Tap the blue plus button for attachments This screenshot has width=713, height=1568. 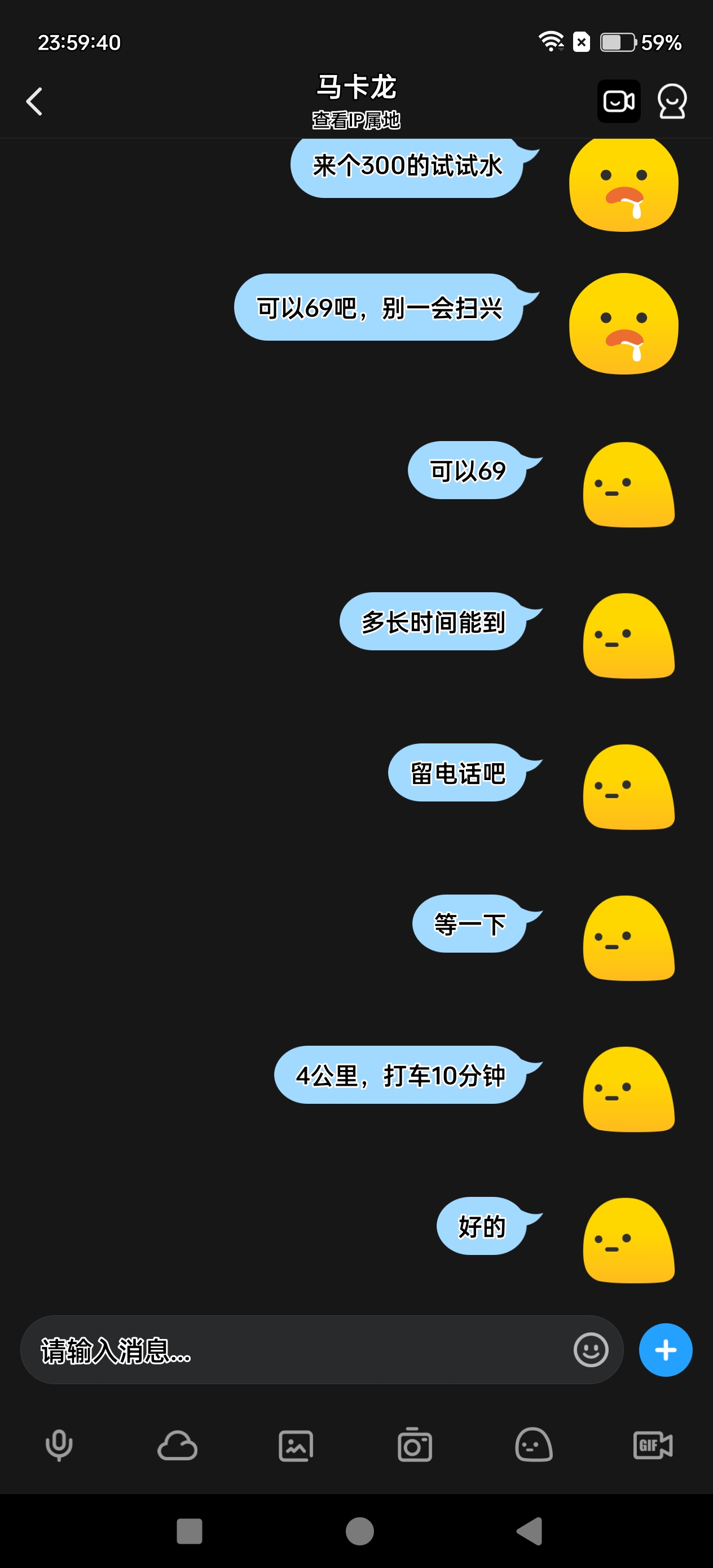665,1350
